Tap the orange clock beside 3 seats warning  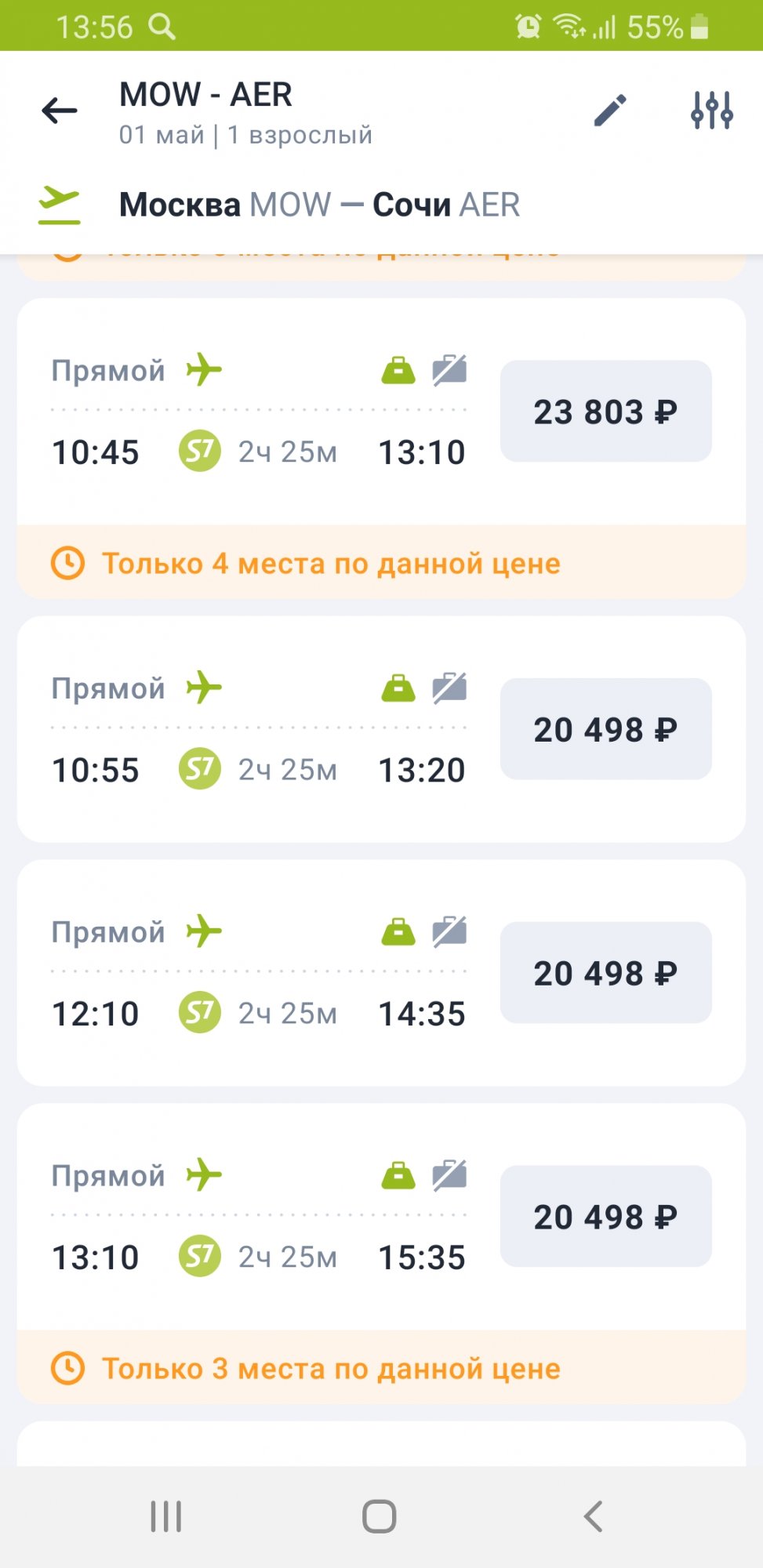(69, 1368)
